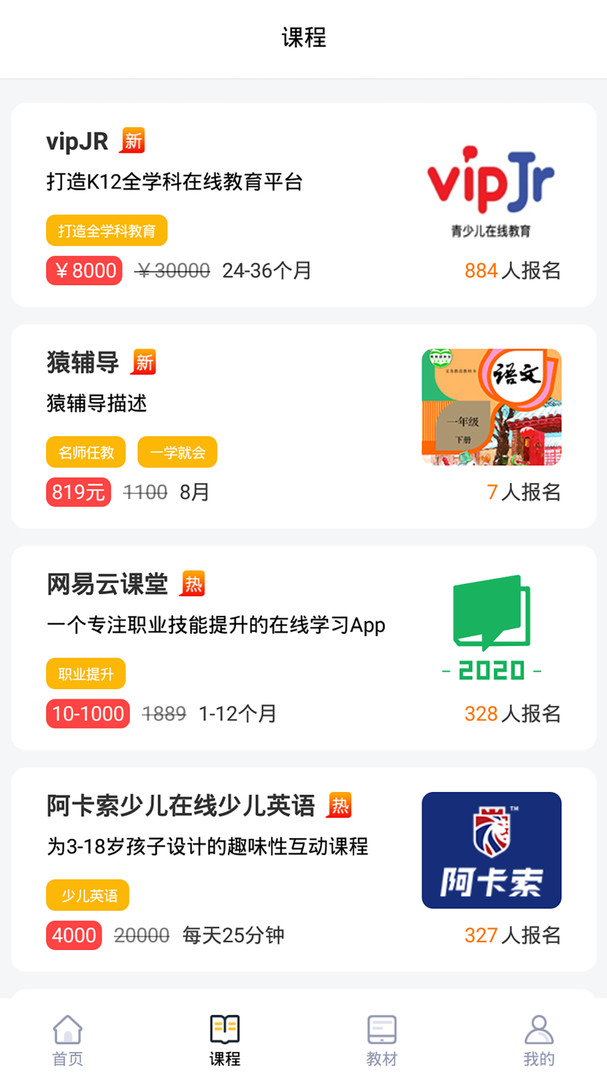
Task: Open the 我的 profile tab
Action: coord(538,1040)
